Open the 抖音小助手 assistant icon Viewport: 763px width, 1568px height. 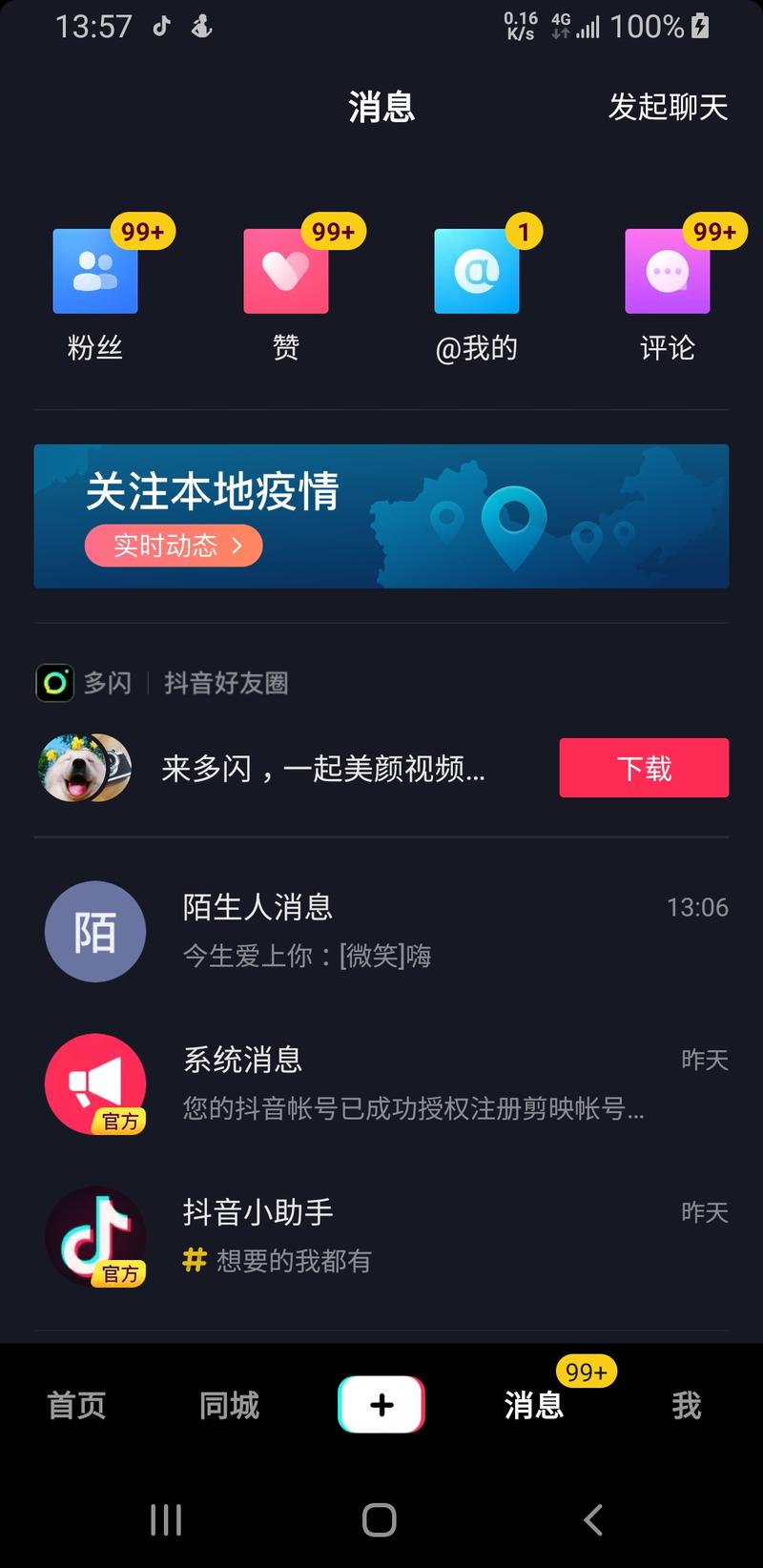click(x=94, y=1236)
